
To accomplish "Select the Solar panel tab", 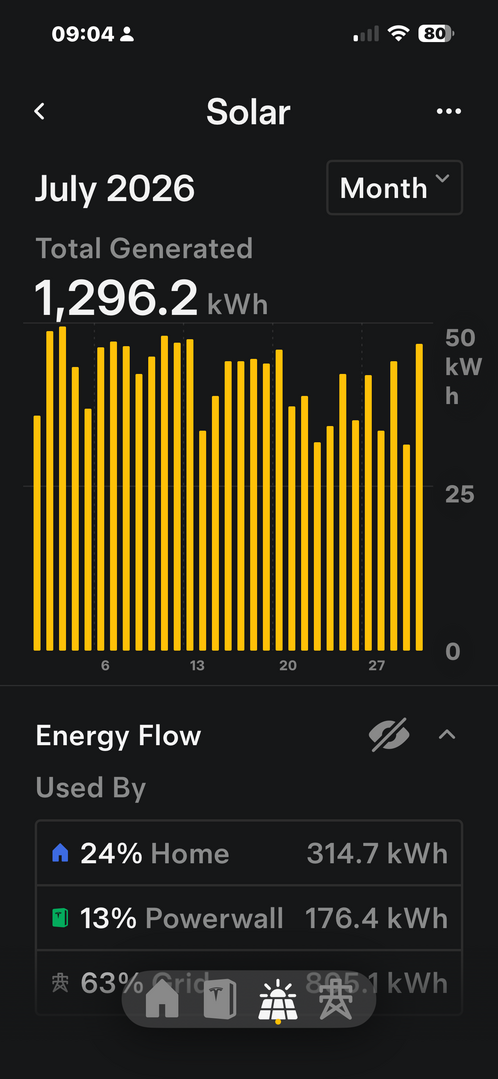I will coord(278,1000).
